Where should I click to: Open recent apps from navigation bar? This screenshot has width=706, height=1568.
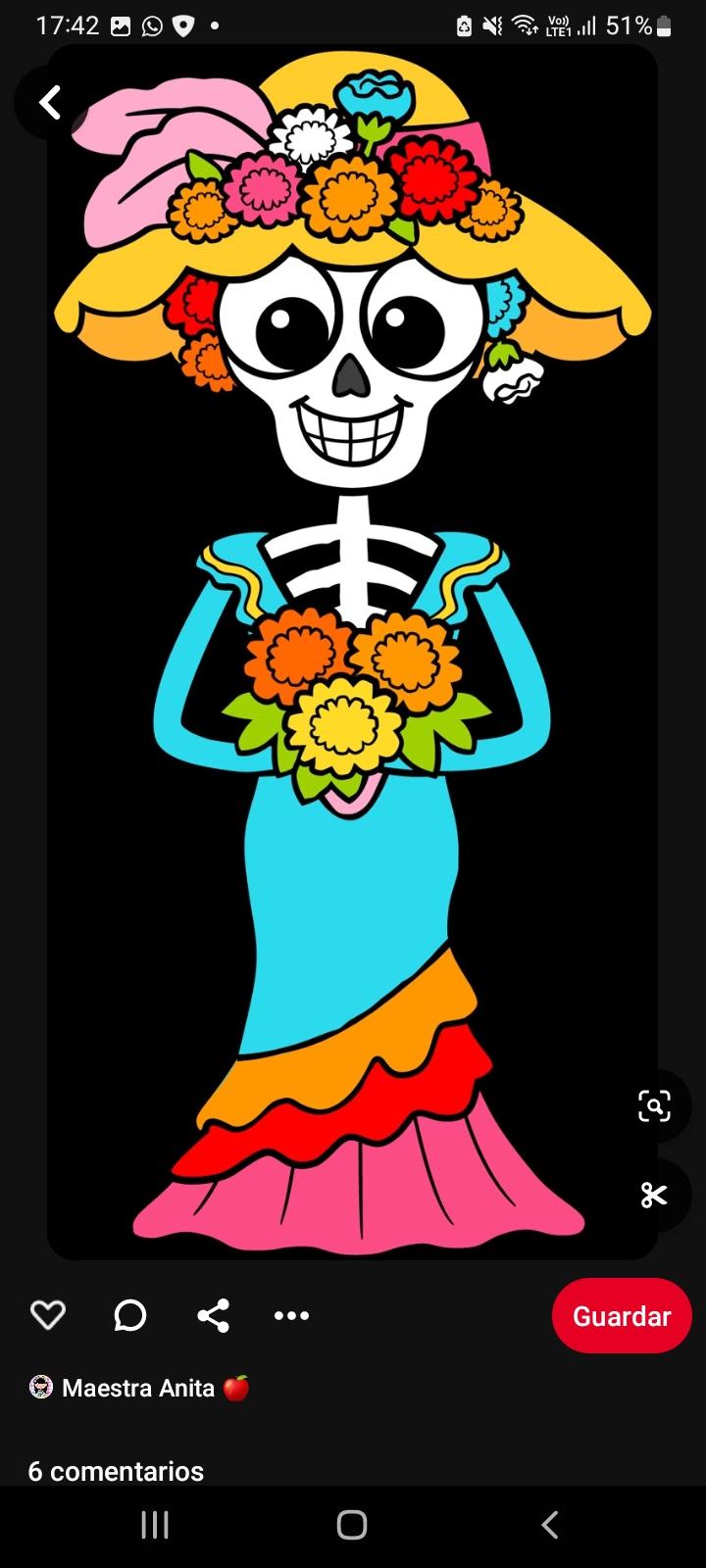pos(155,1525)
